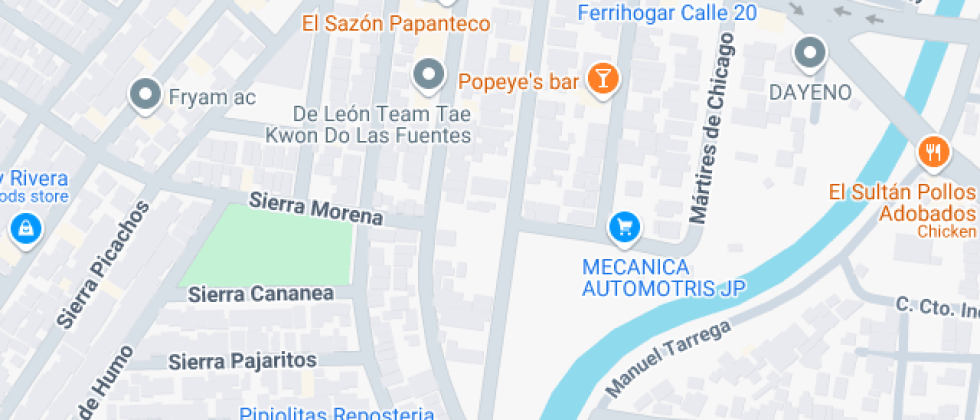The image size is (980, 420).
Task: Open the Fryam ac map pin
Action: point(146,95)
